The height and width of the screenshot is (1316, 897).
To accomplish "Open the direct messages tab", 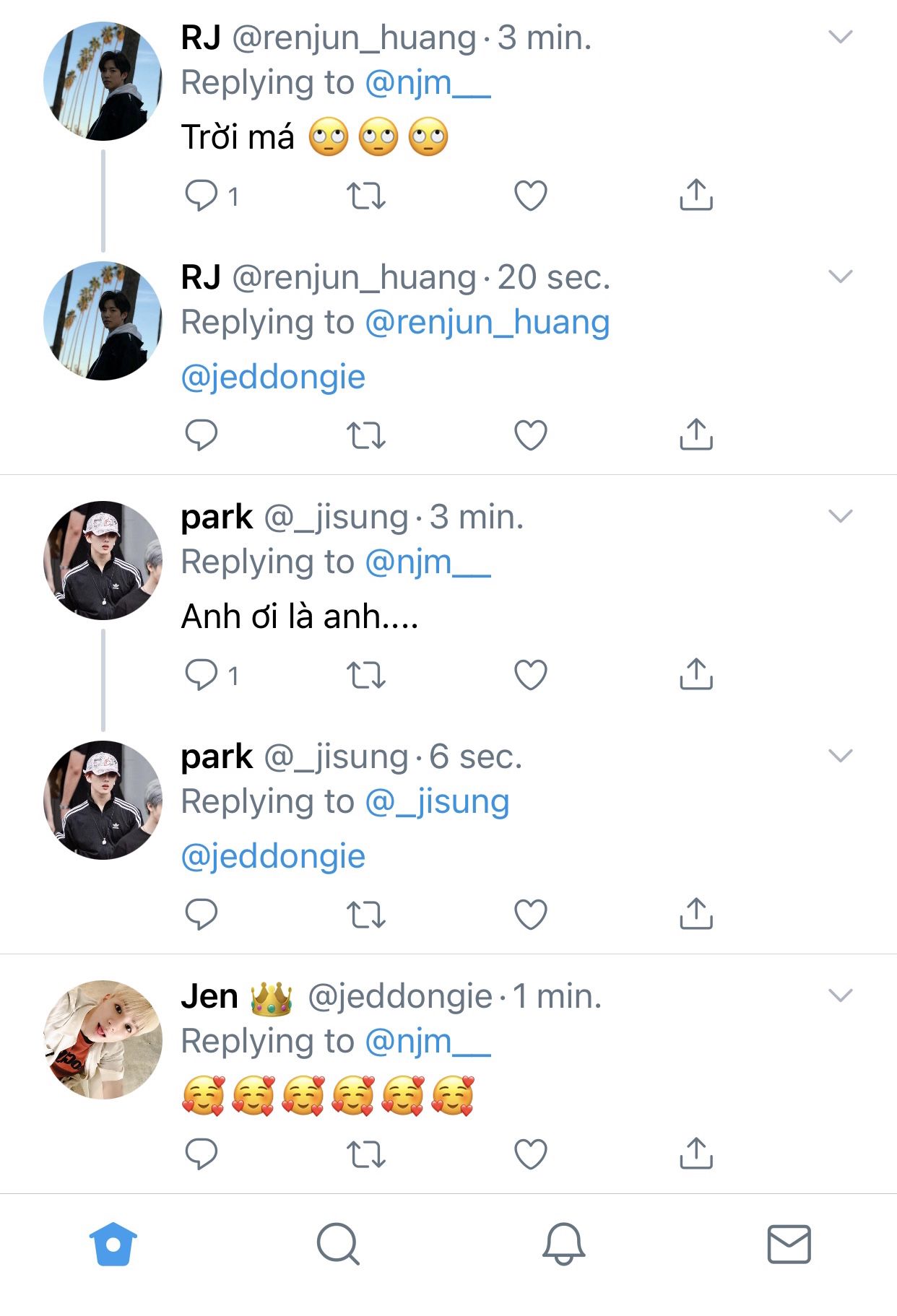I will (789, 1244).
